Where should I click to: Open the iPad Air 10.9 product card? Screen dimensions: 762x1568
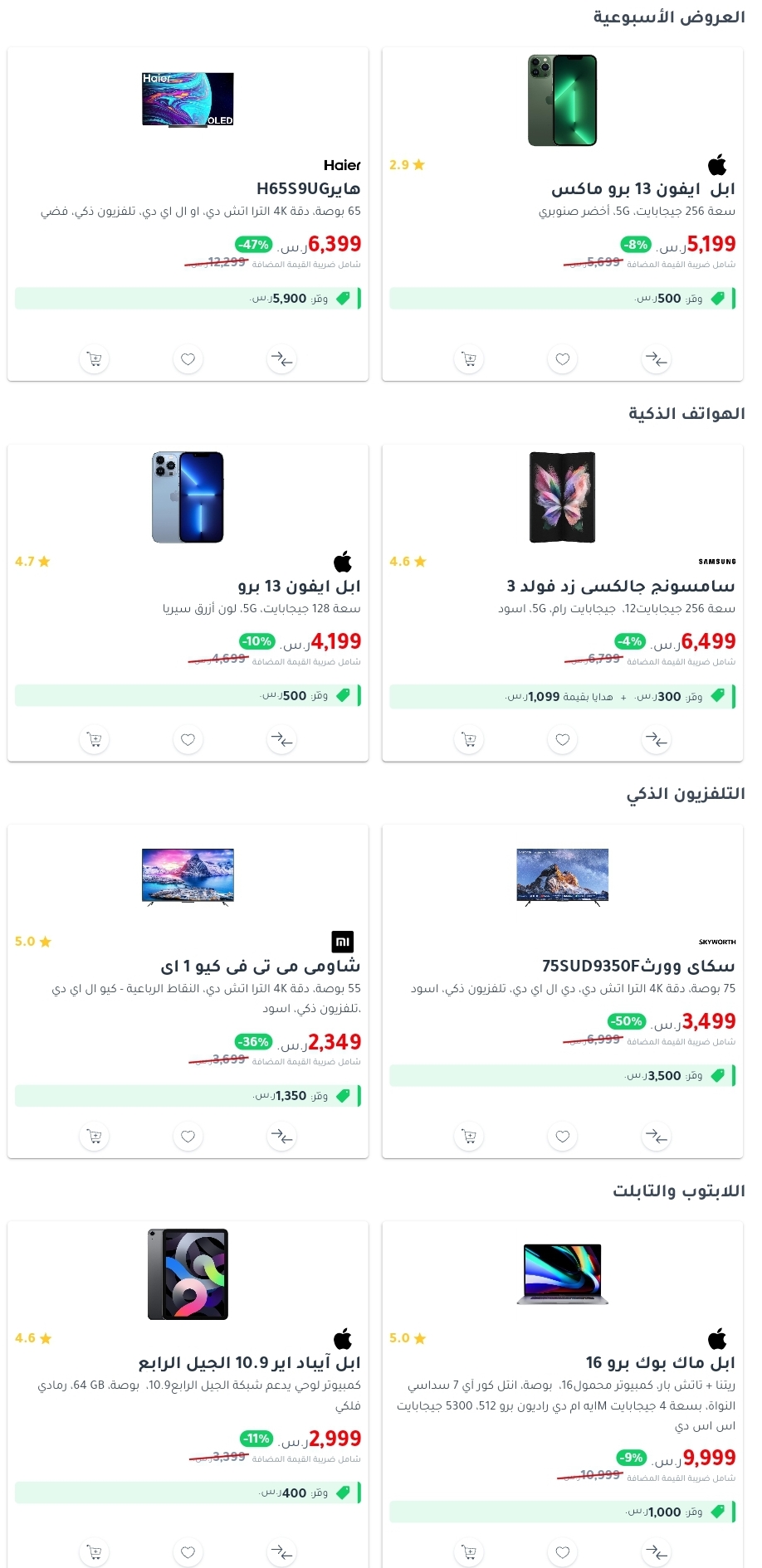pos(188,1395)
